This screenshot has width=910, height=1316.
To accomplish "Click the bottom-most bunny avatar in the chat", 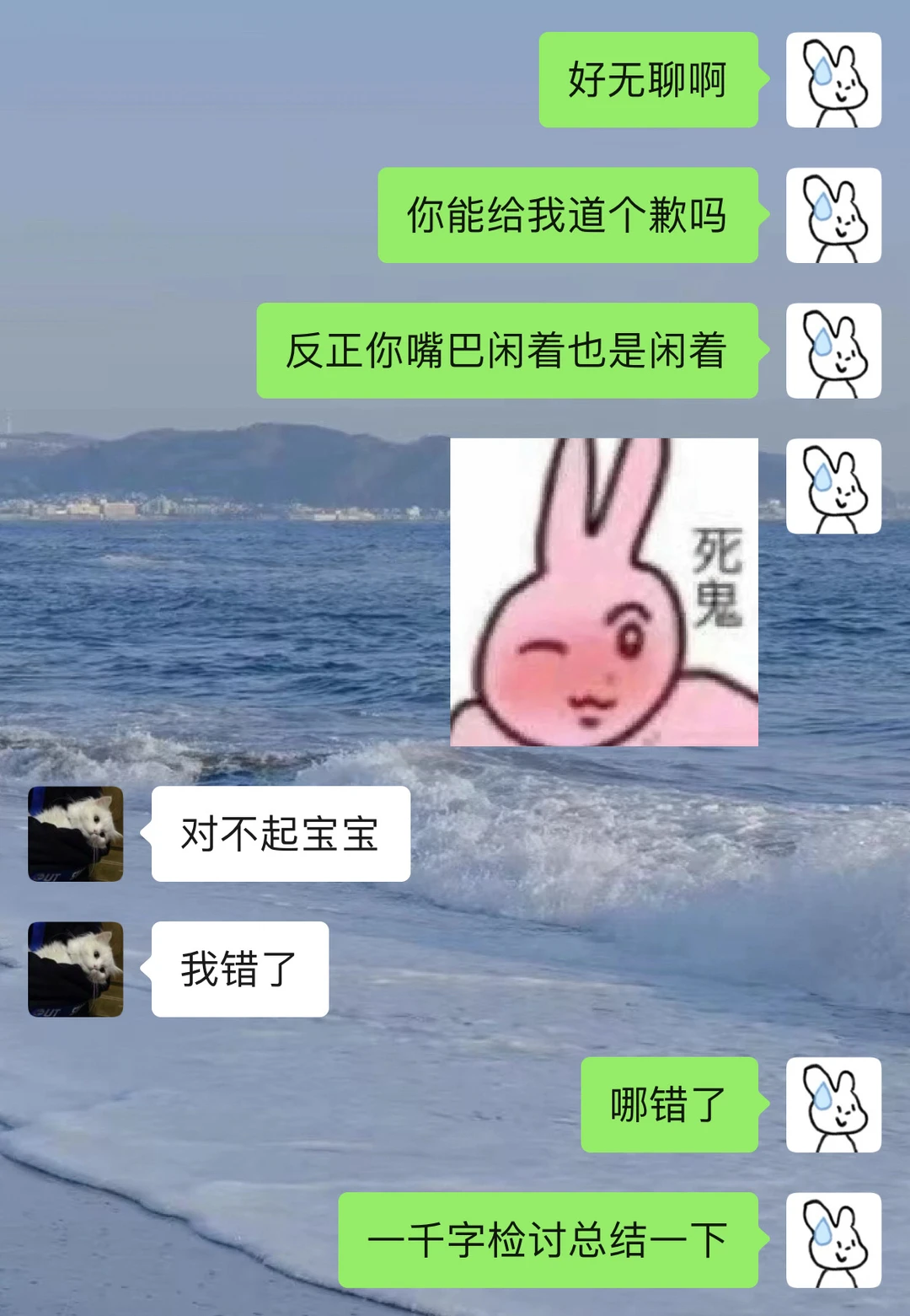I will tap(833, 1240).
